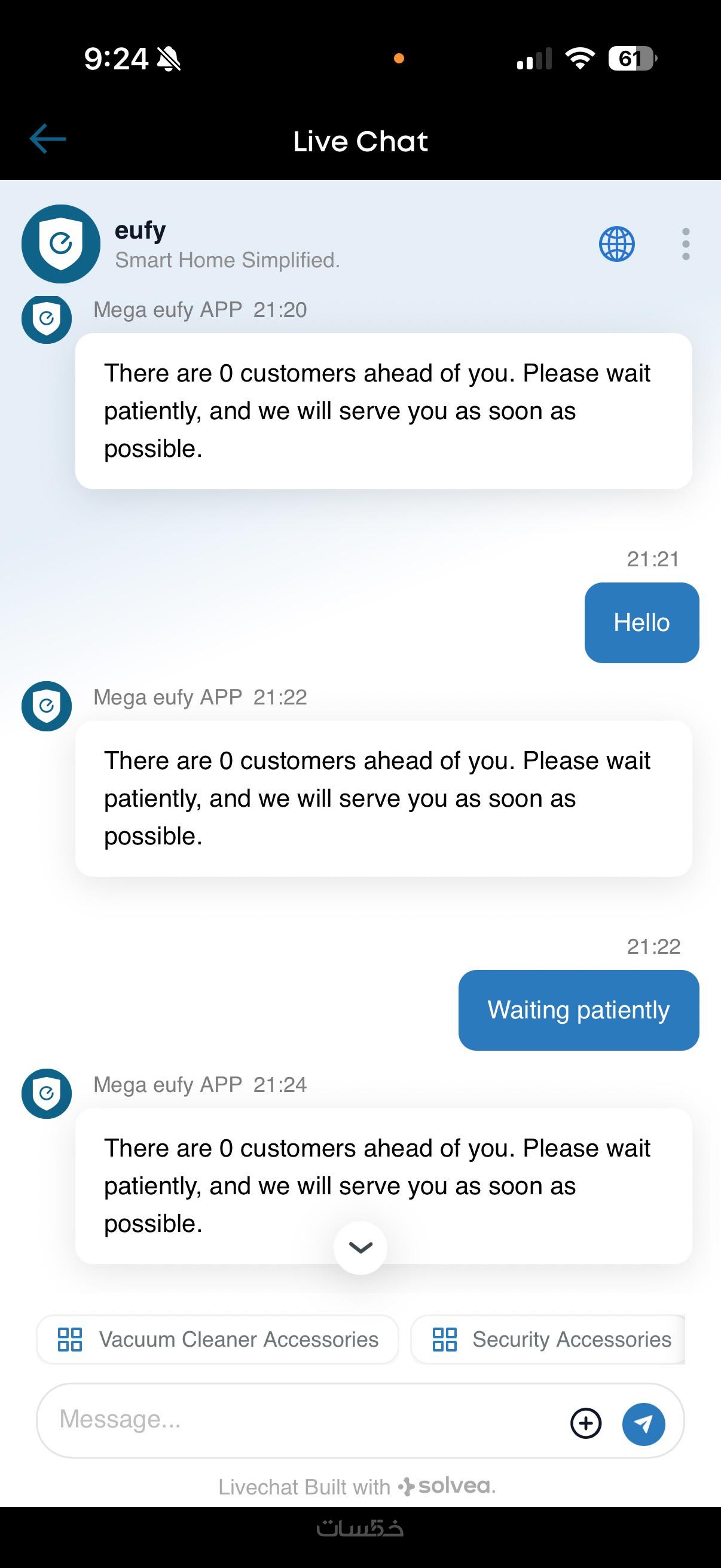
Task: Open the attachment plus icon
Action: point(585,1423)
